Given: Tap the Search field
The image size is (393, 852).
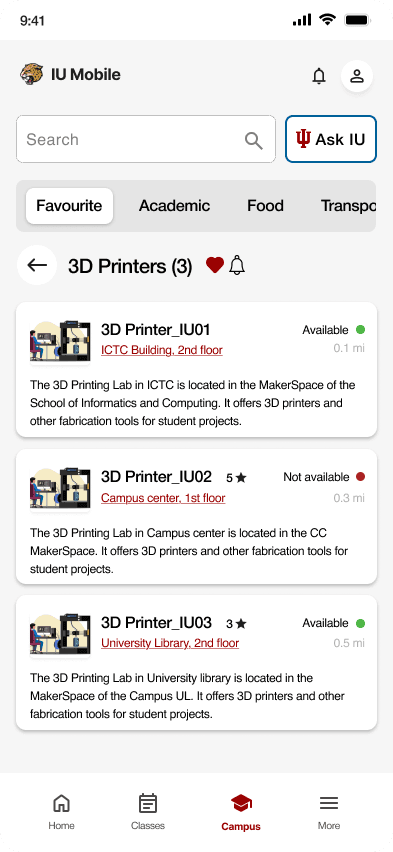Looking at the screenshot, I should [146, 139].
